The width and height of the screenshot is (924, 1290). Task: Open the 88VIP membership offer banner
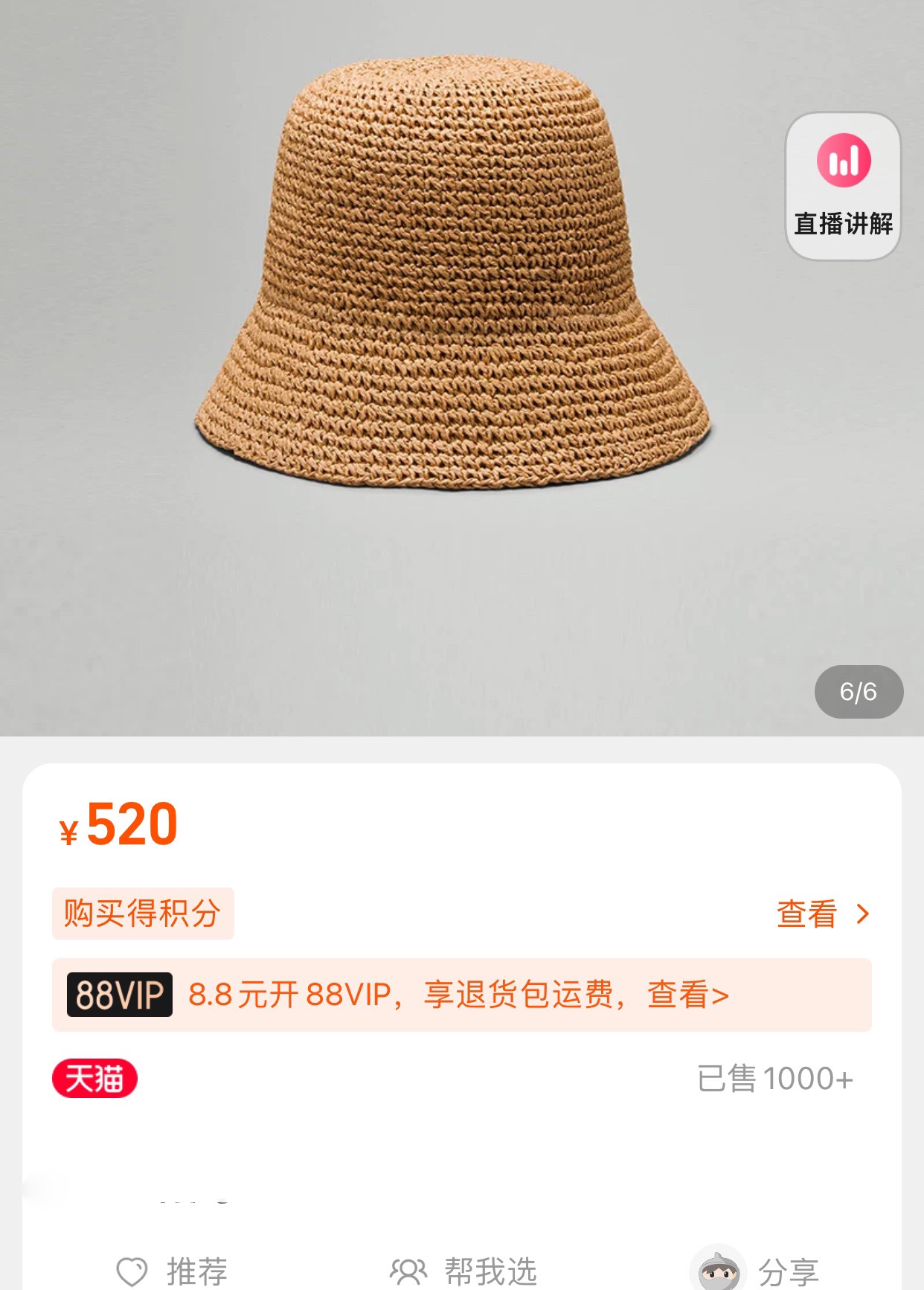[461, 995]
